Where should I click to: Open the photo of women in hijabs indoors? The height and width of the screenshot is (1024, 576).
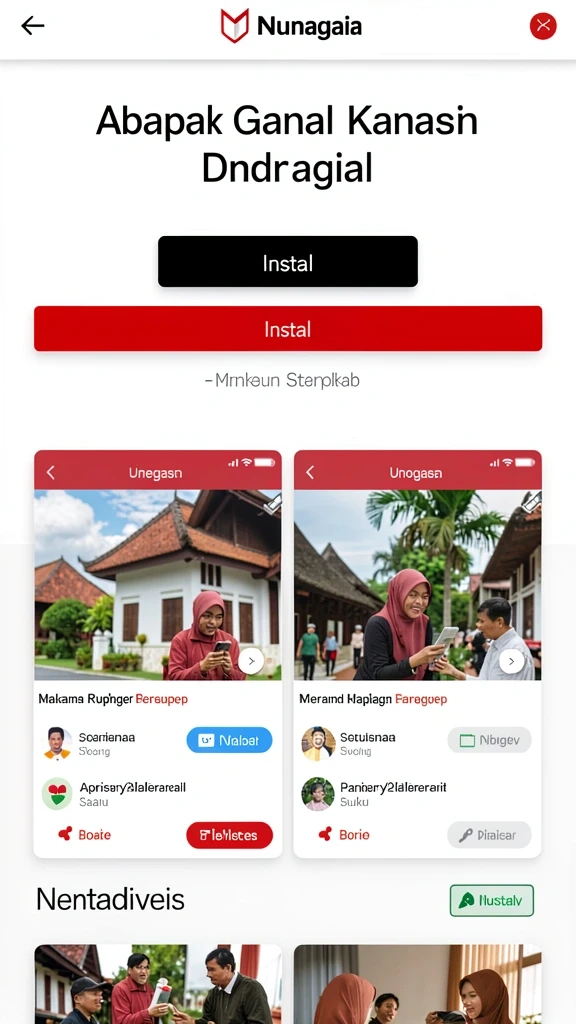(417, 984)
